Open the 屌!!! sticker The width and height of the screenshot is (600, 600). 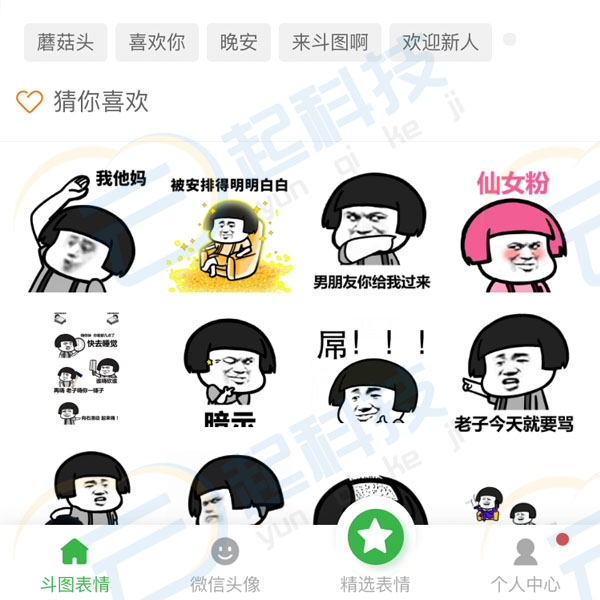click(372, 372)
